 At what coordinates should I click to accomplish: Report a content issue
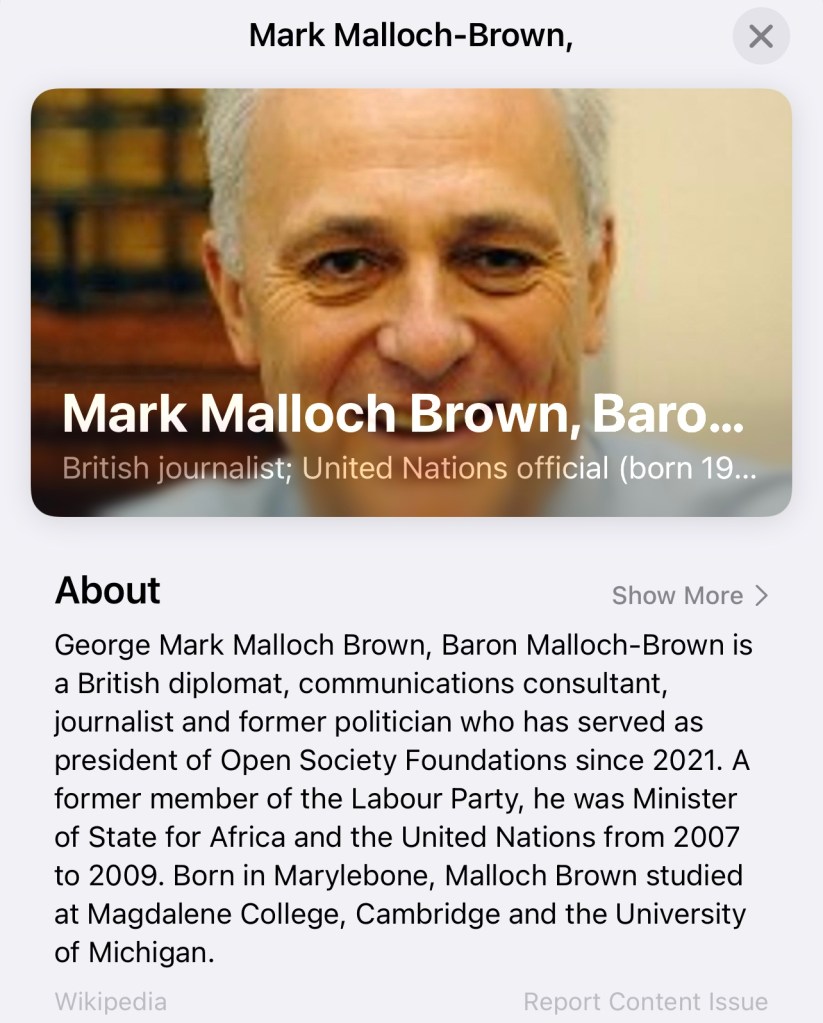click(645, 1001)
